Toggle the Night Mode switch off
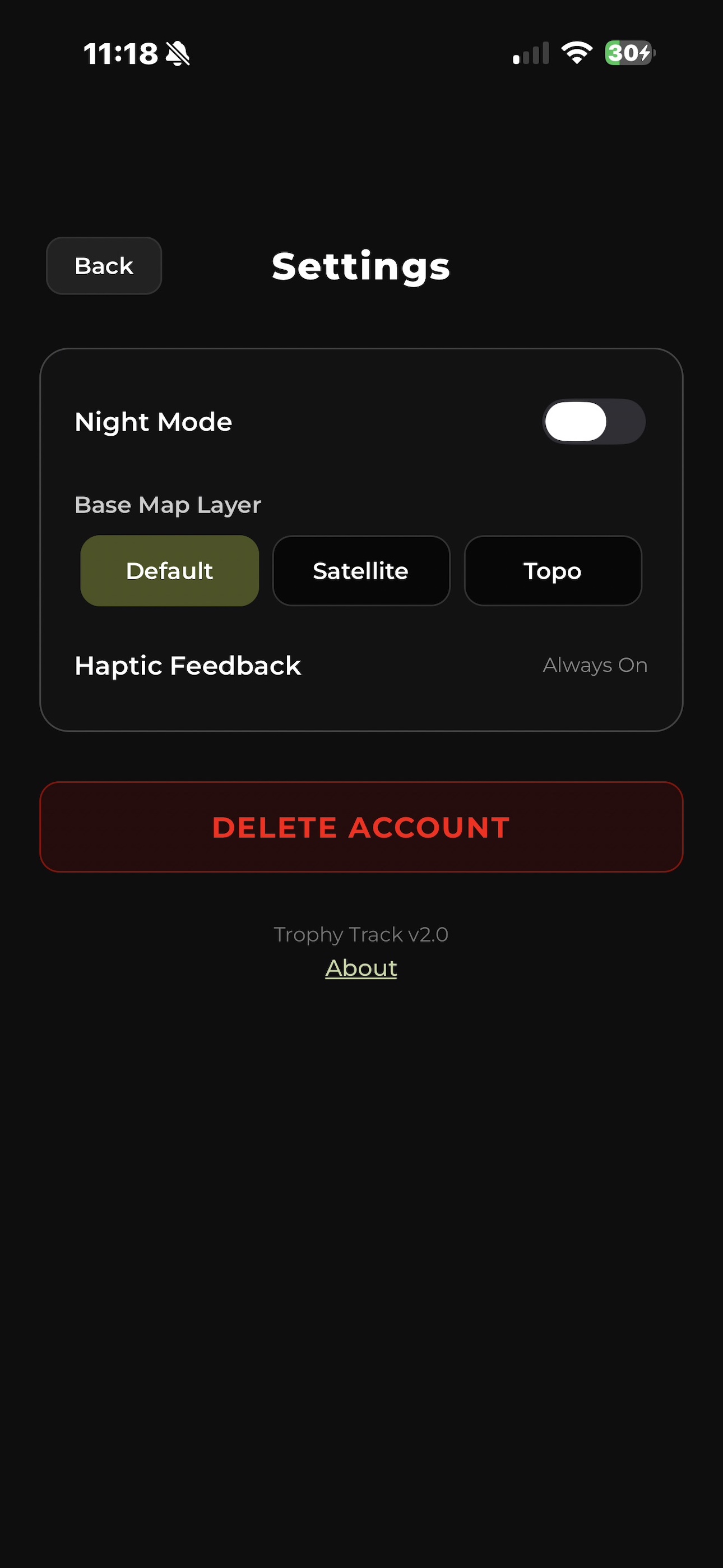Image resolution: width=723 pixels, height=1568 pixels. (594, 421)
